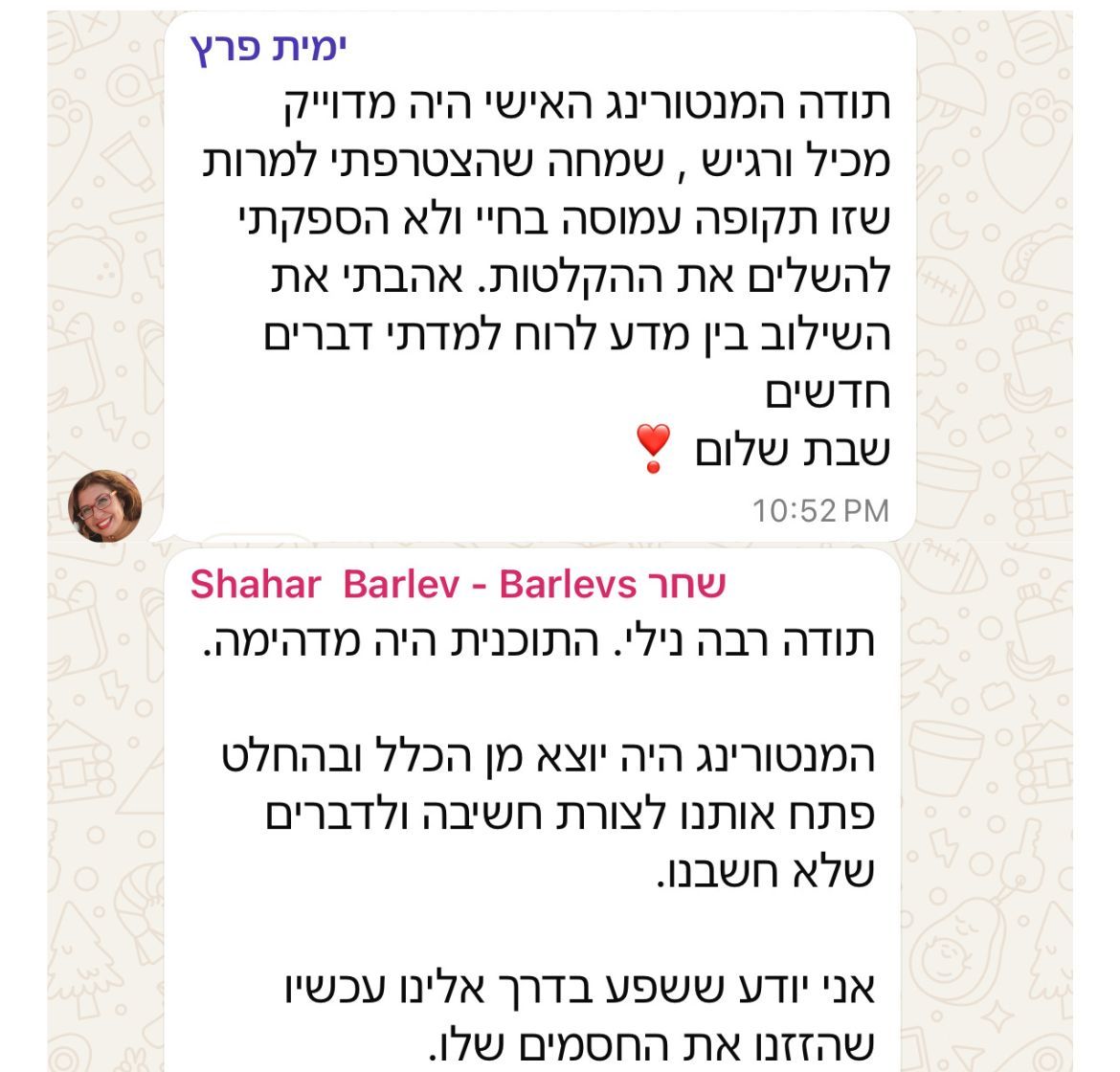Tap the sender name ימית פרץ
1120x1072 pixels.
tap(268, 49)
